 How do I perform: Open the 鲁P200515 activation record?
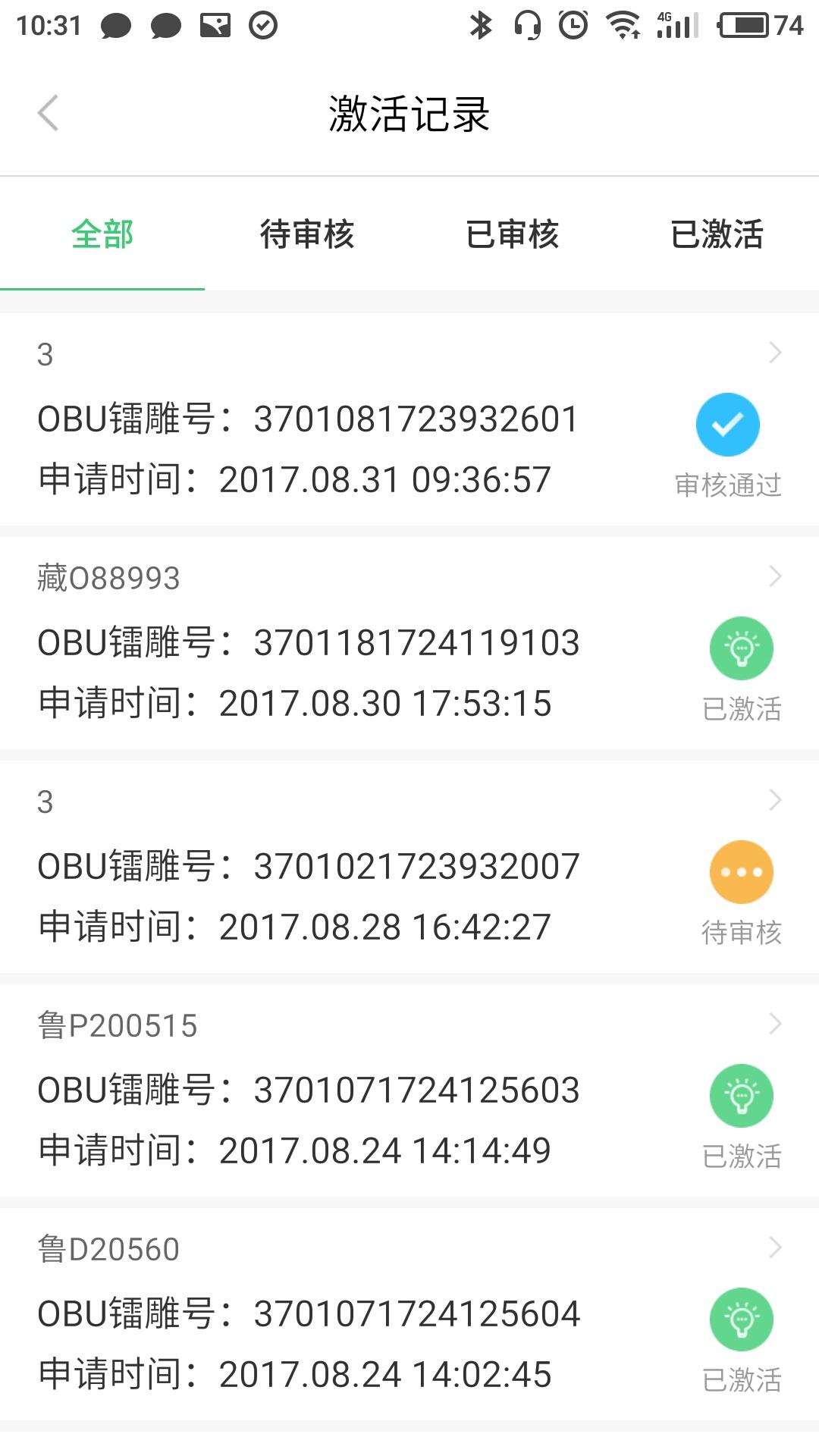click(x=409, y=1090)
